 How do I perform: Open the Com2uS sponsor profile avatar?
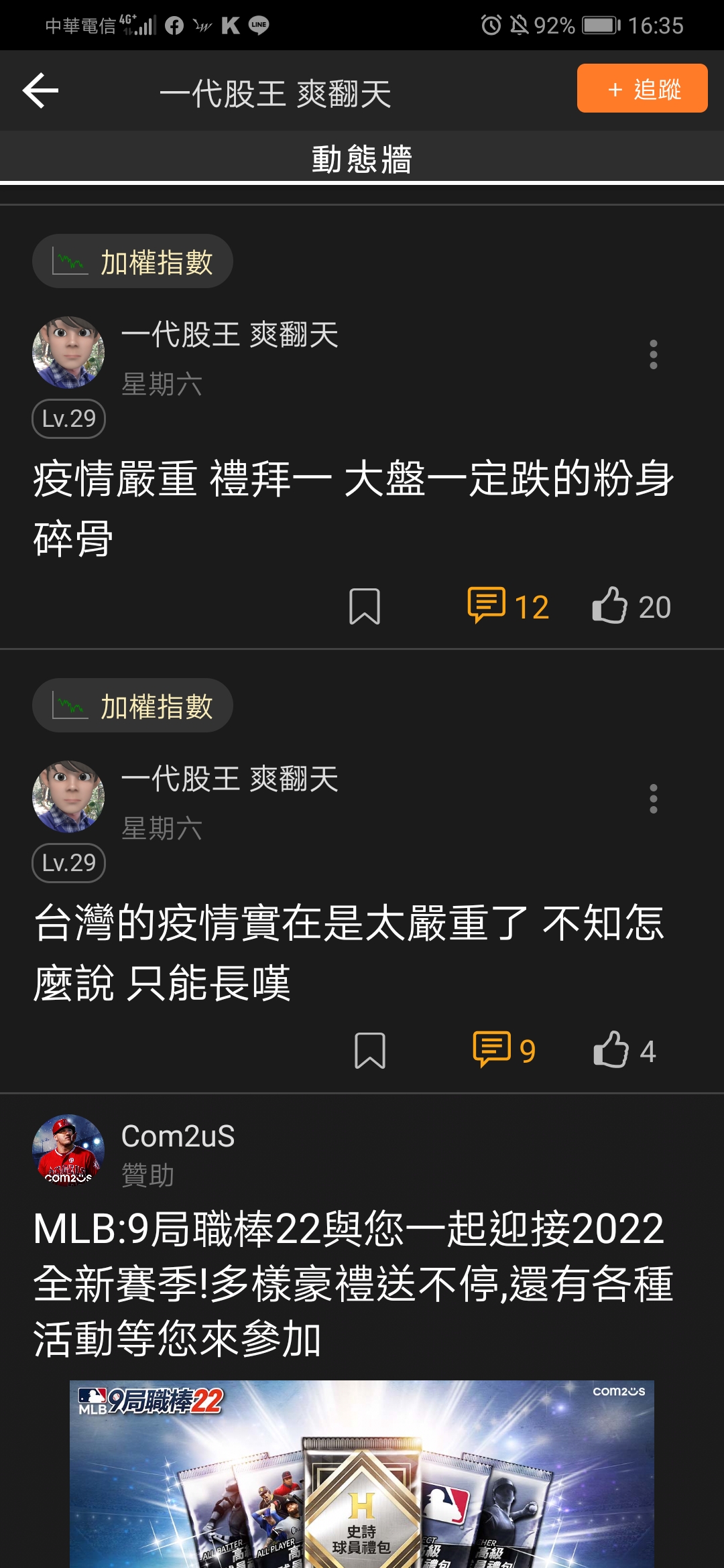point(68,1151)
